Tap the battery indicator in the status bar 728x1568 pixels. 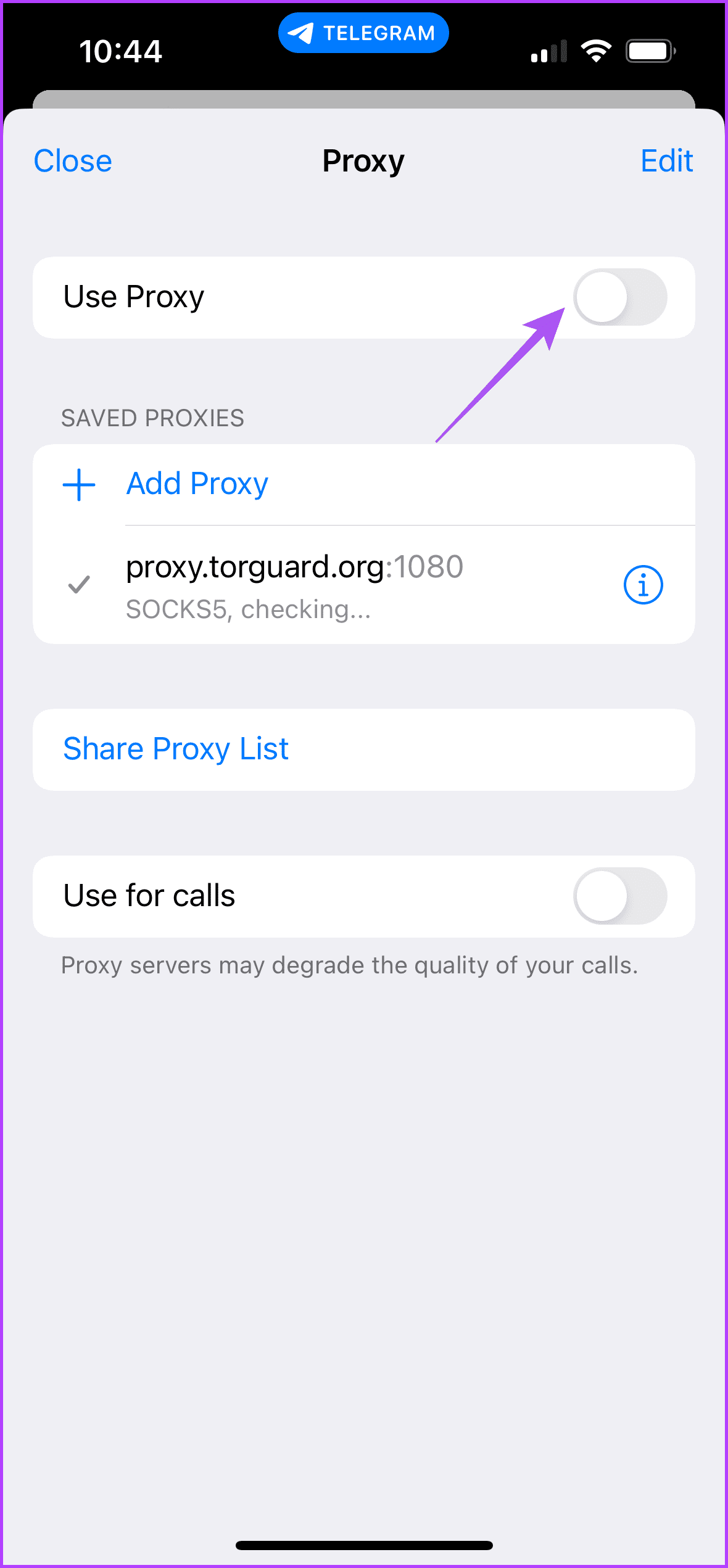point(650,51)
